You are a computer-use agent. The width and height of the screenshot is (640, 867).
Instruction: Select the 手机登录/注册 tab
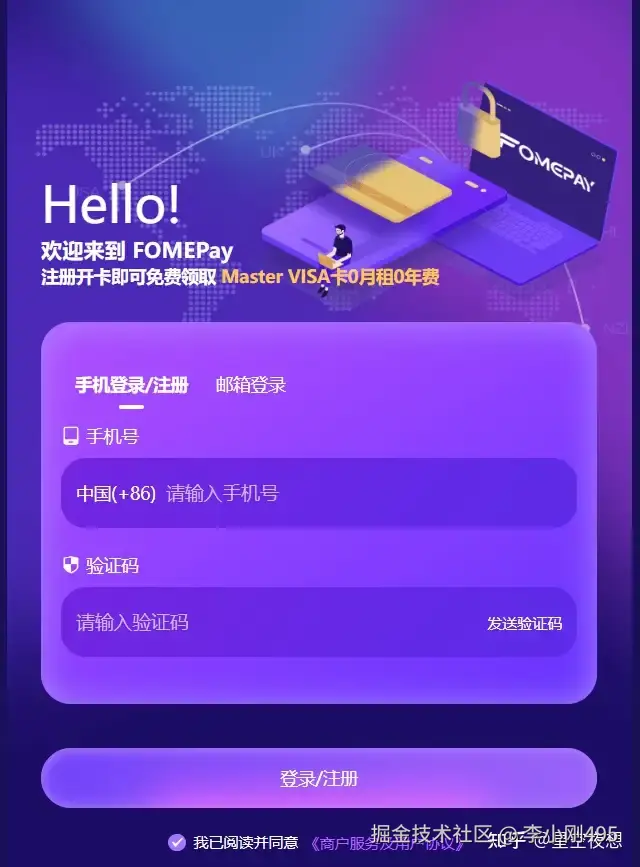pos(131,385)
